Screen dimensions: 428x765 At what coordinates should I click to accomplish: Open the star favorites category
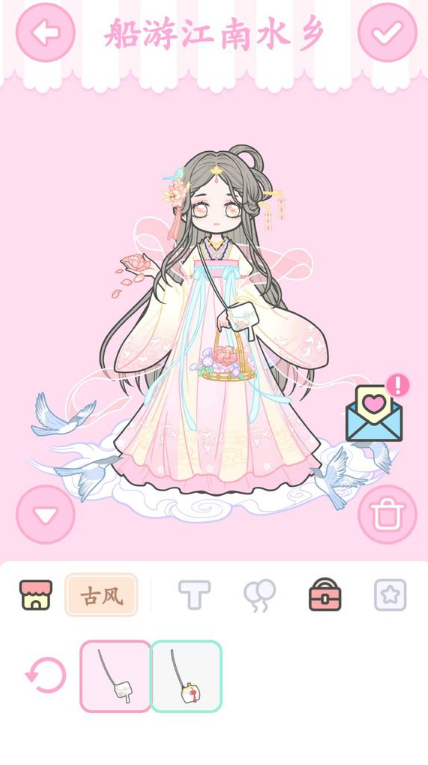click(390, 595)
